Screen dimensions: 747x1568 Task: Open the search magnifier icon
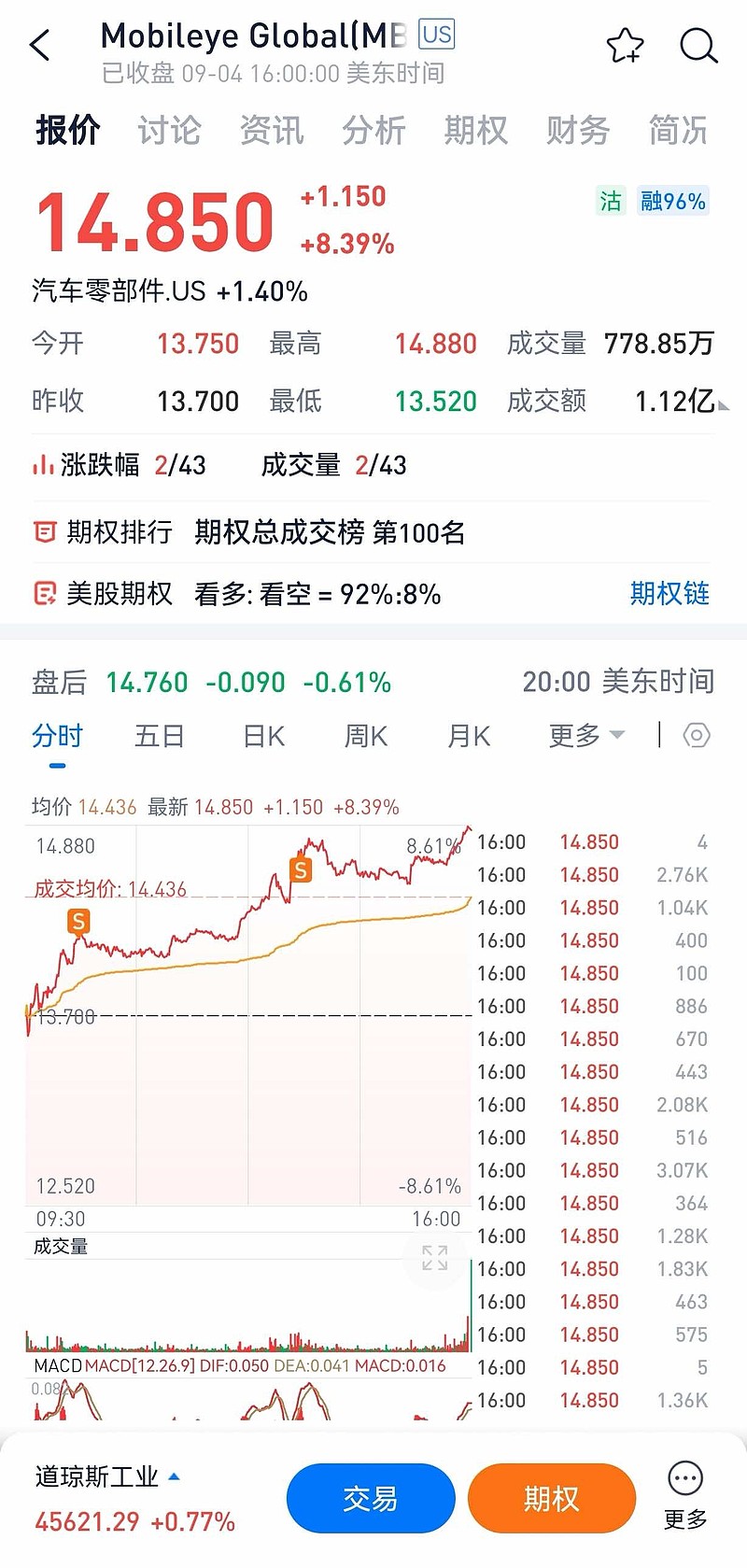tap(698, 45)
